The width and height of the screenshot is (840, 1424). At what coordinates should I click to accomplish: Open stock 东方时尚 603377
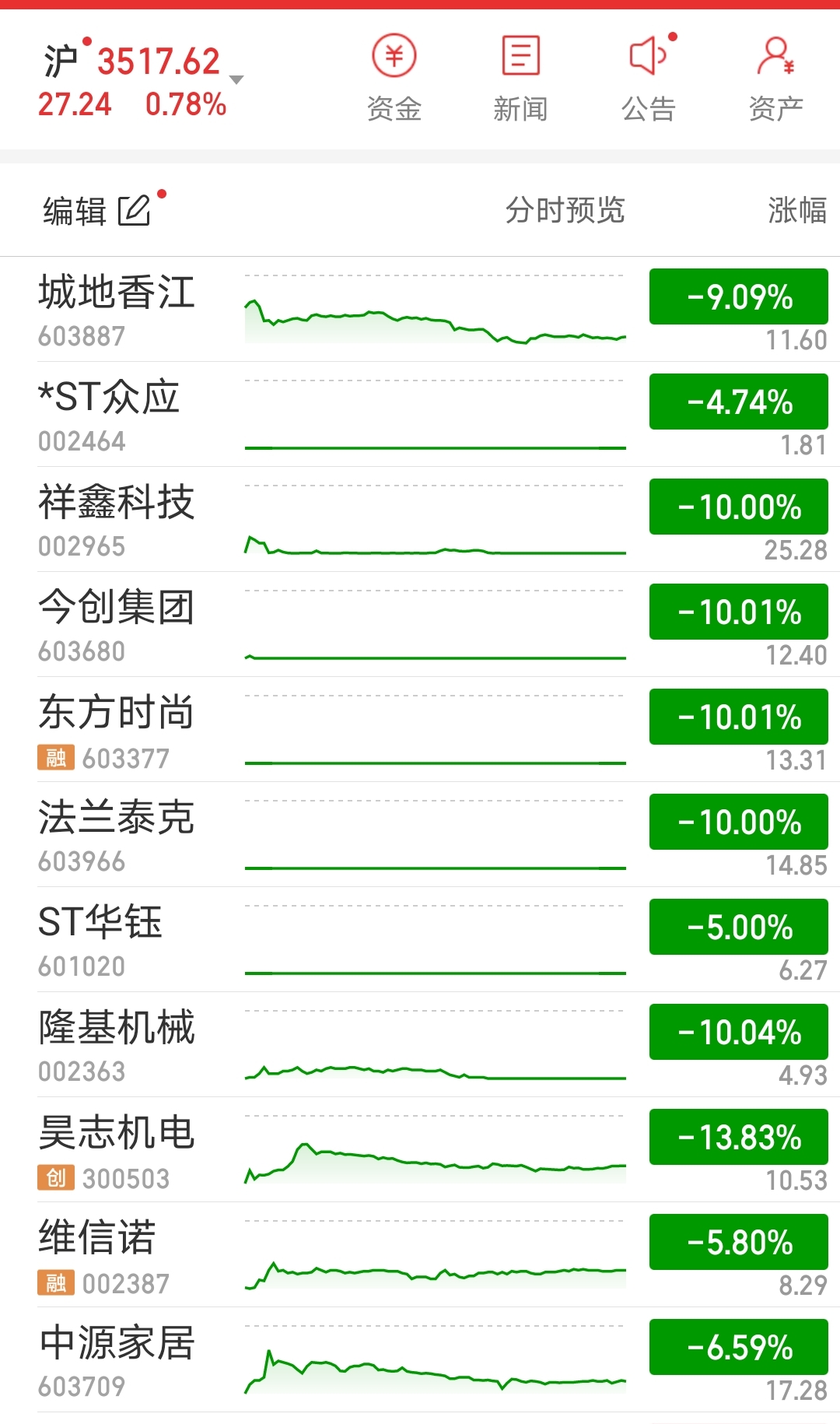click(420, 730)
